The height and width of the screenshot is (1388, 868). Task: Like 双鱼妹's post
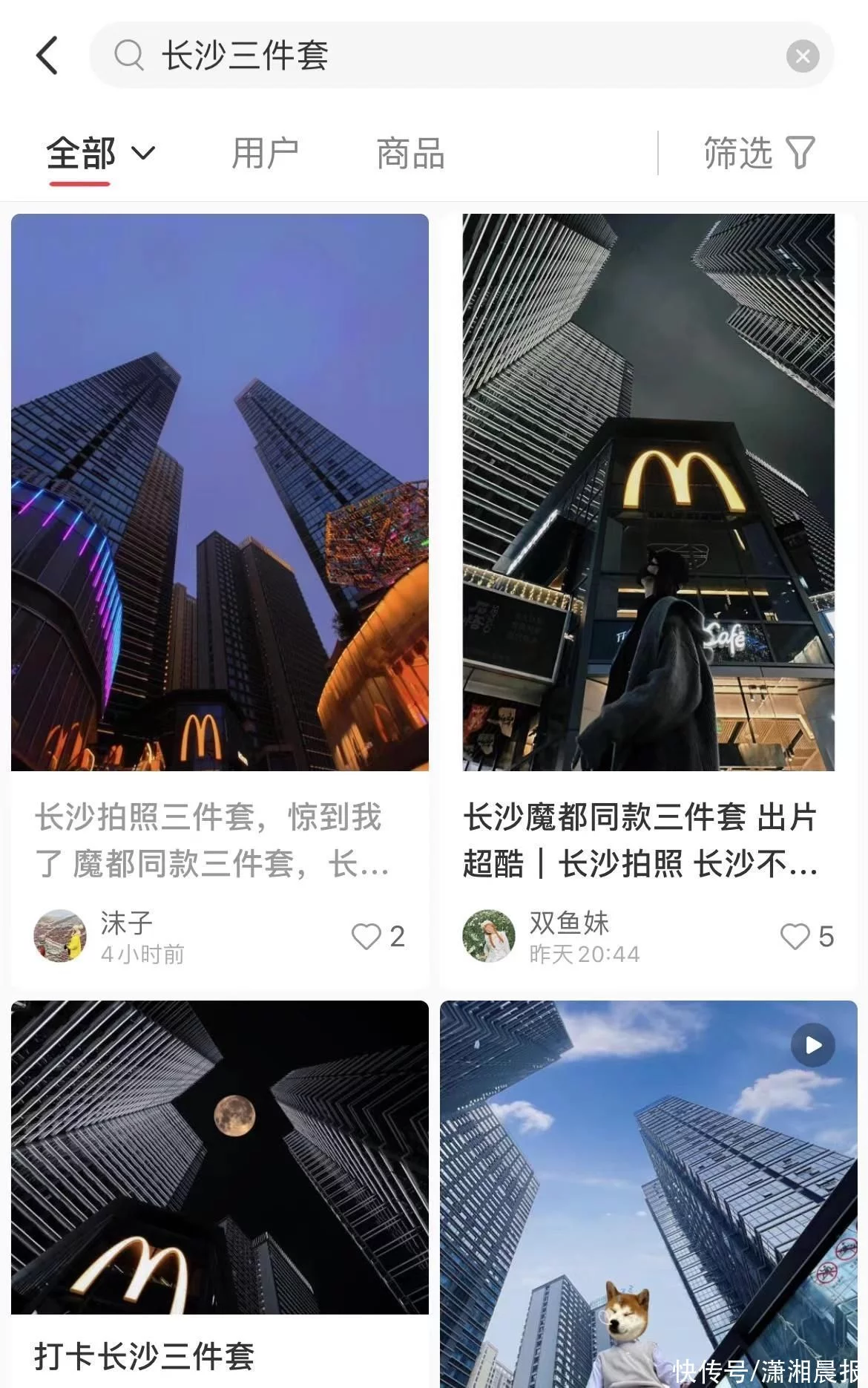795,937
